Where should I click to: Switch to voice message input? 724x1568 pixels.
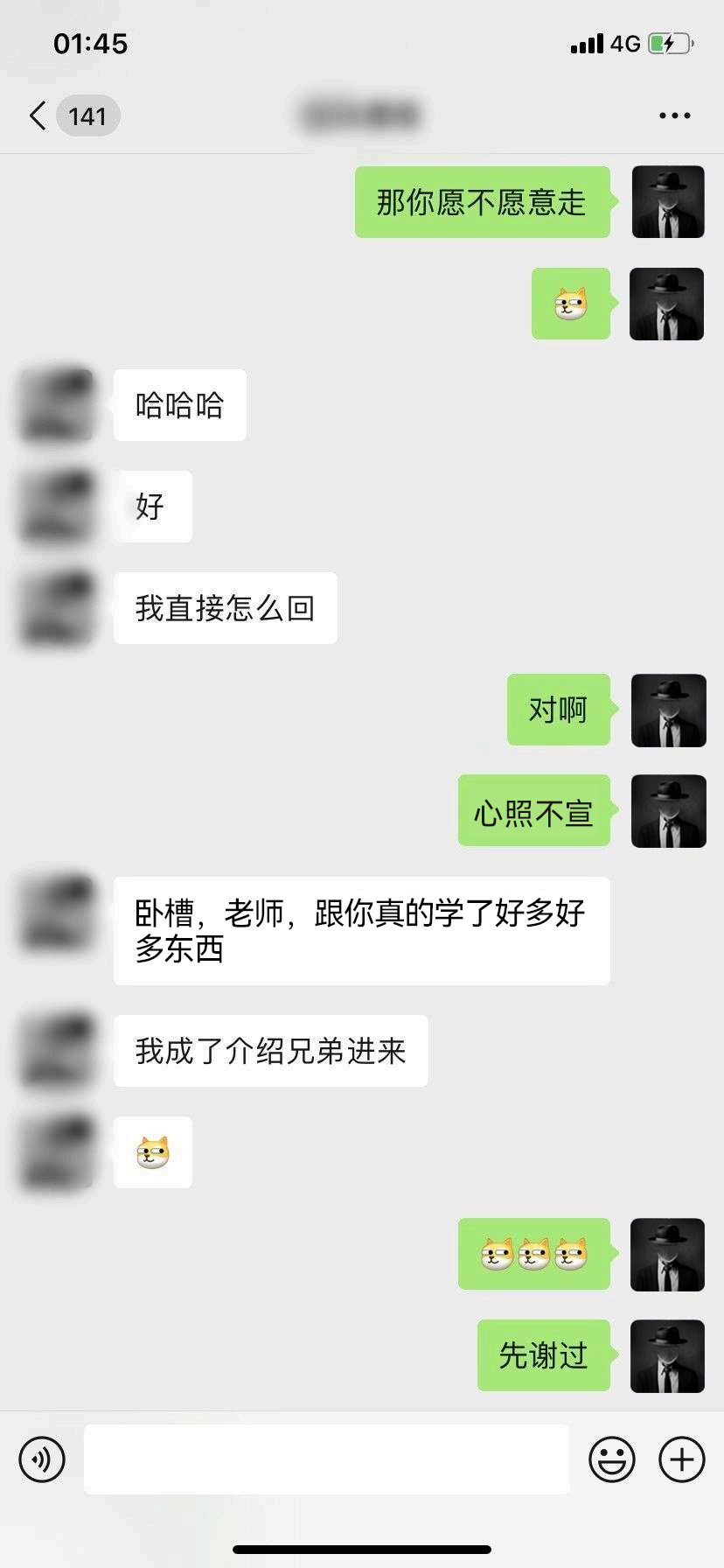coord(42,1459)
